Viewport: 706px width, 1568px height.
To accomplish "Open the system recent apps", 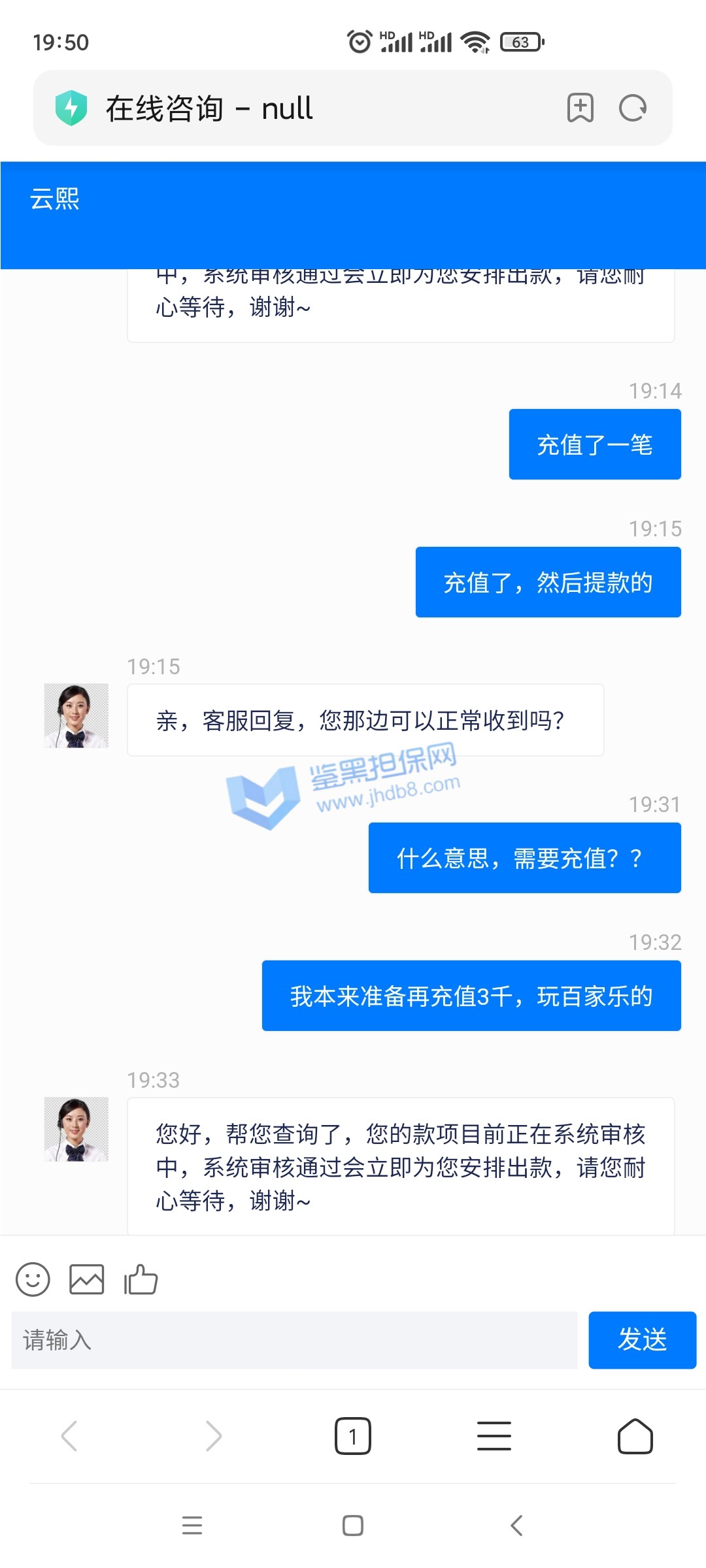I will [192, 1526].
